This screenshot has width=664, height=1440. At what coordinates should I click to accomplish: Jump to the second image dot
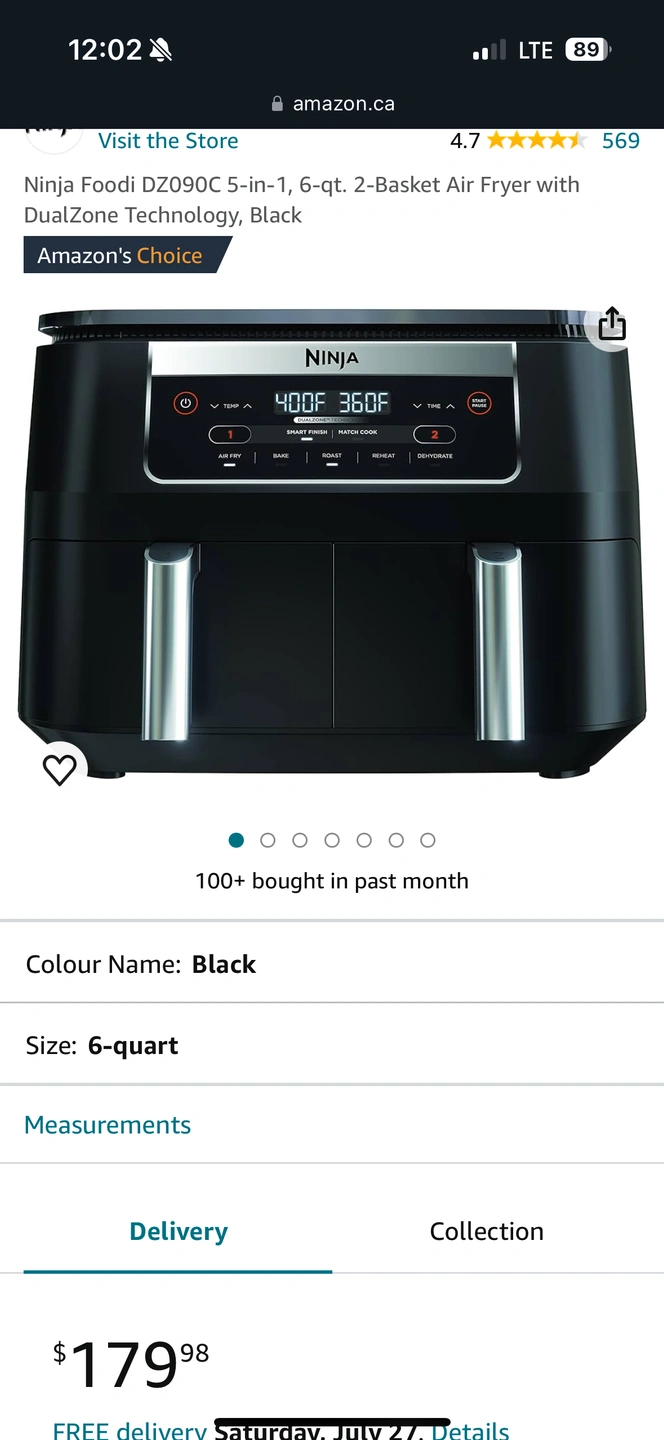pyautogui.click(x=268, y=840)
